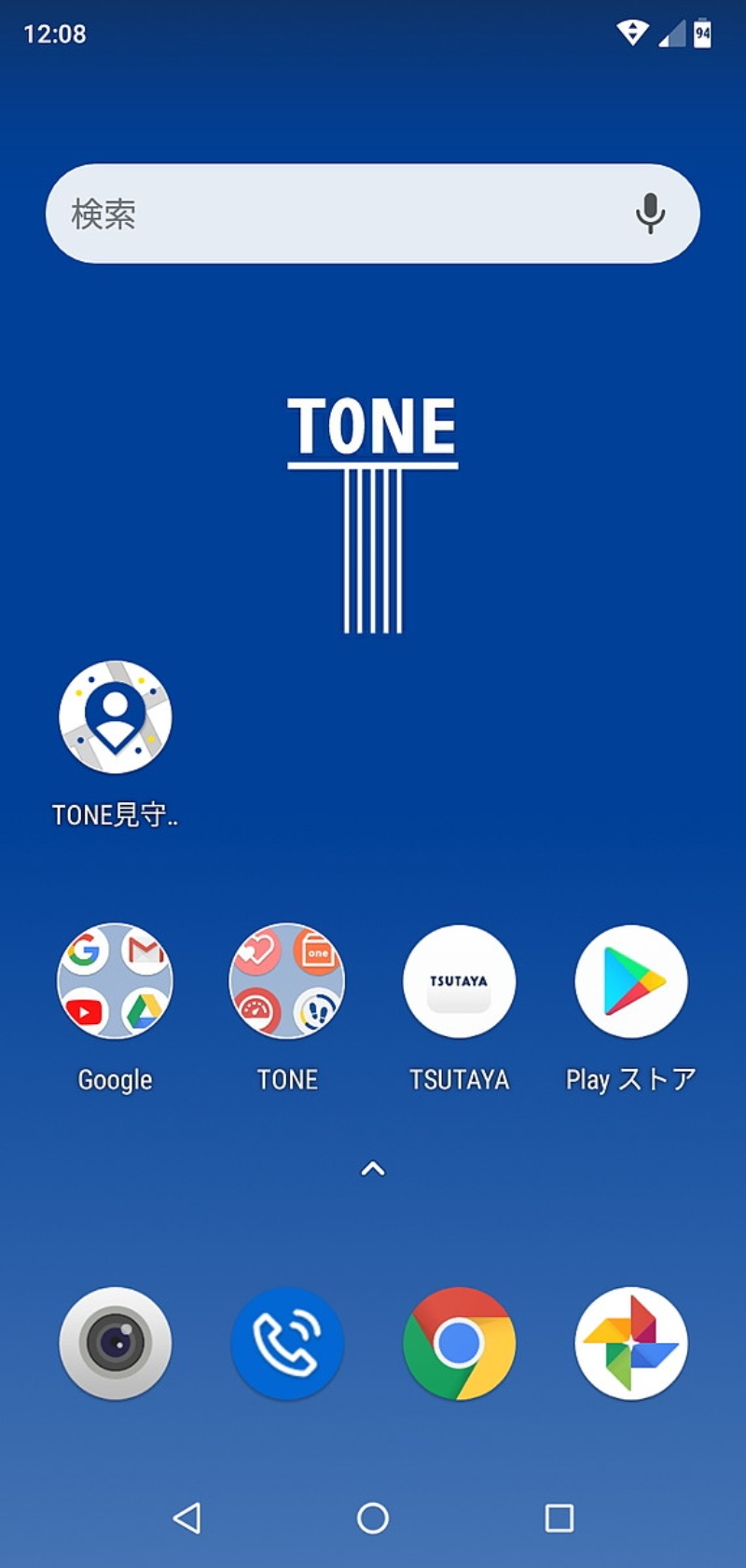Open the TONE apps folder

tap(286, 981)
